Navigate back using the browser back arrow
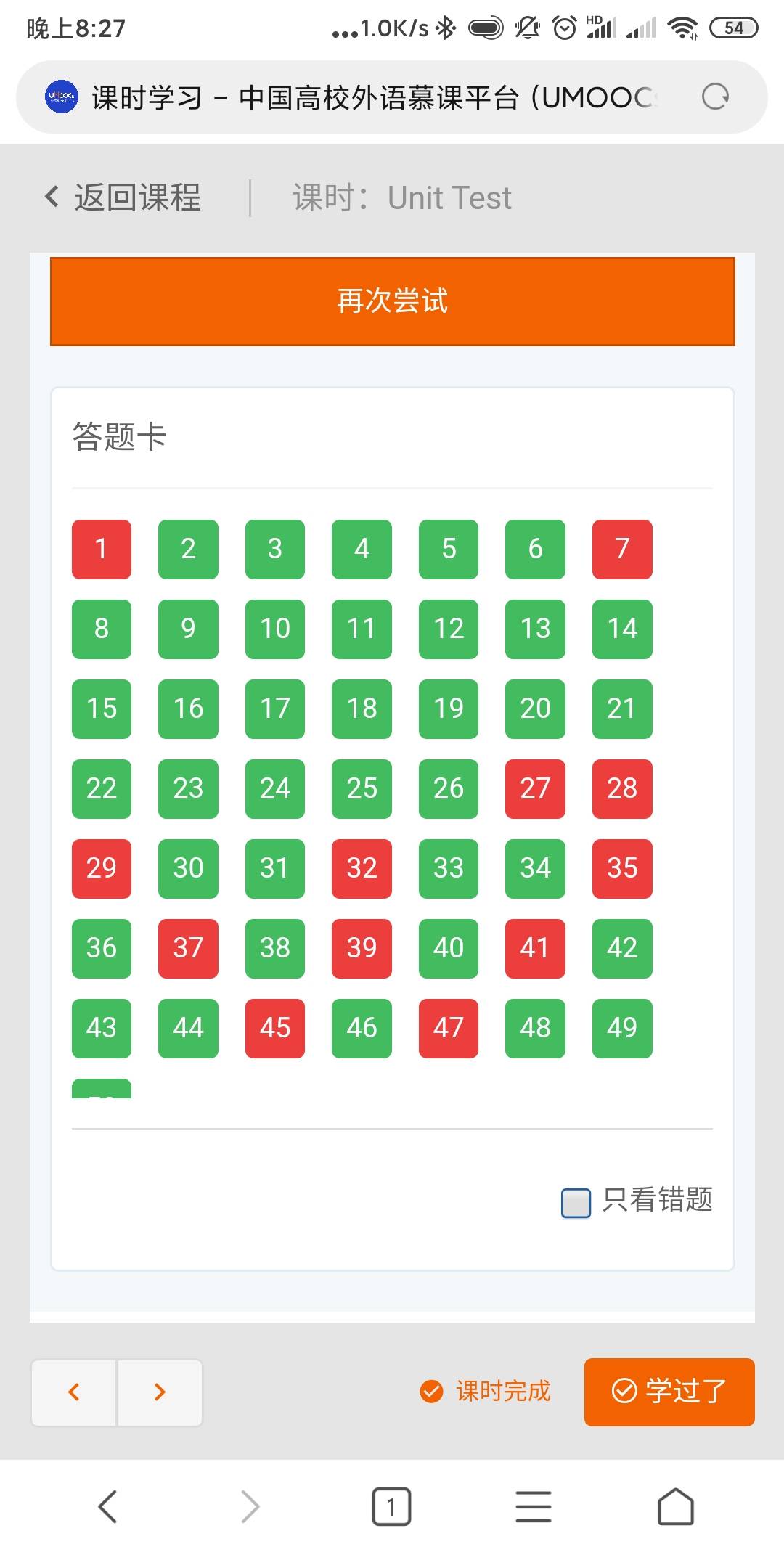The height and width of the screenshot is (1568, 784). tap(107, 1506)
